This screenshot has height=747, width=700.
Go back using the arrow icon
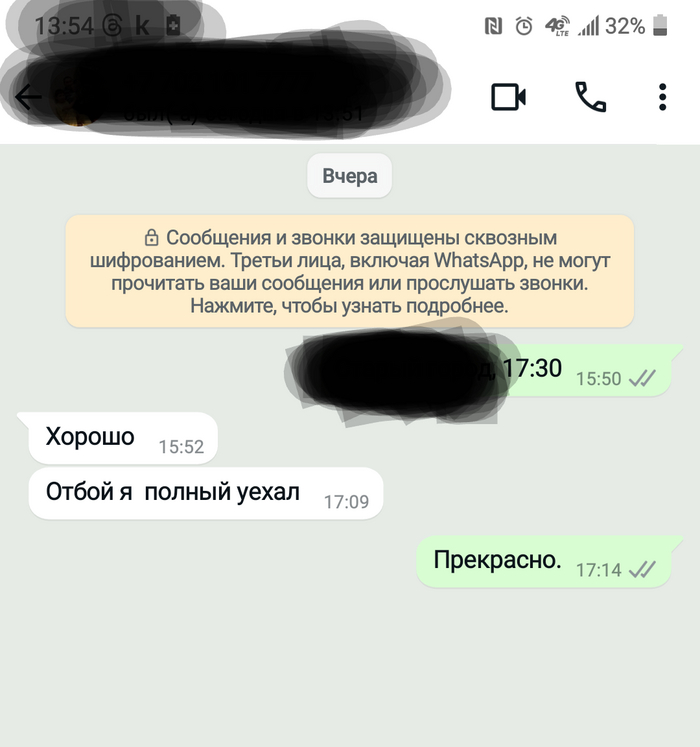pos(27,97)
